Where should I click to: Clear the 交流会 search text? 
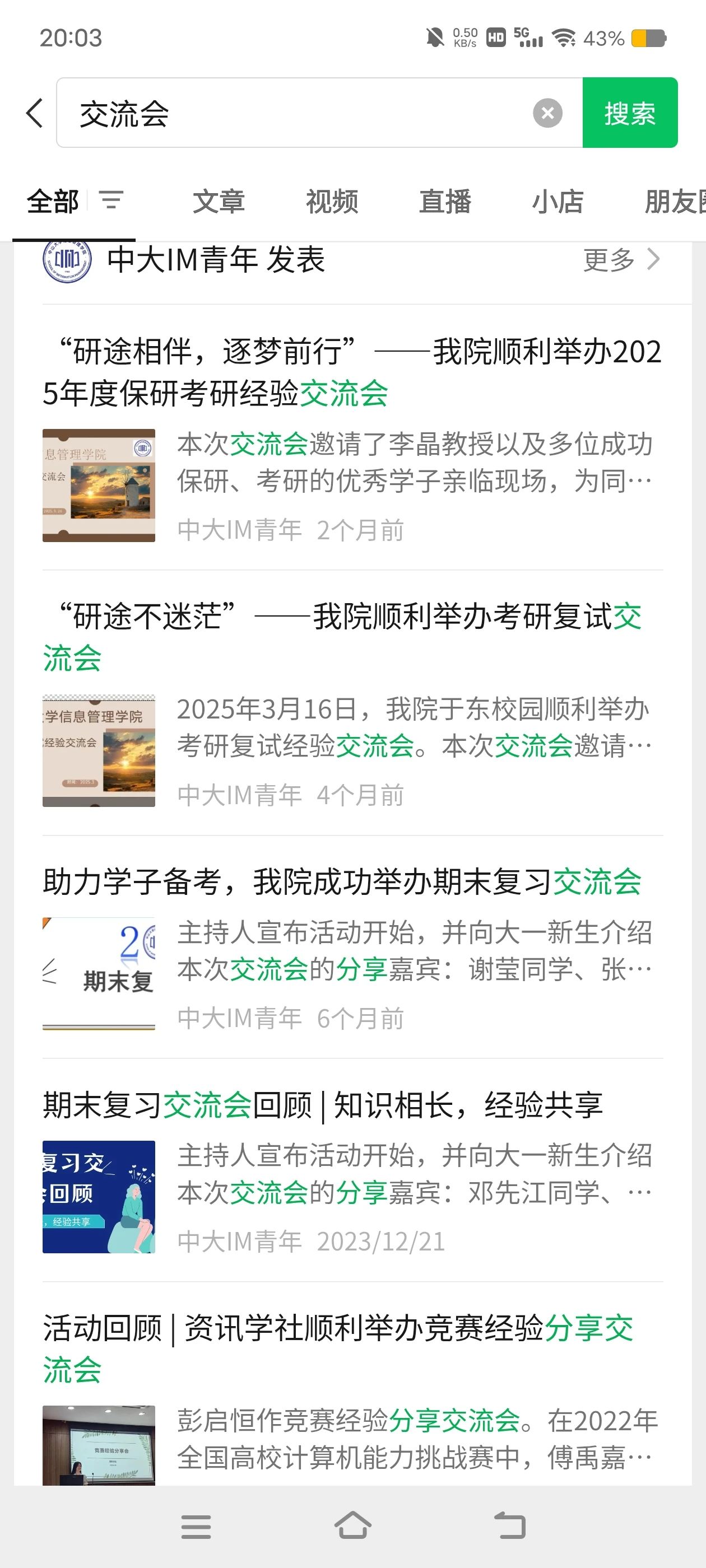(x=547, y=113)
